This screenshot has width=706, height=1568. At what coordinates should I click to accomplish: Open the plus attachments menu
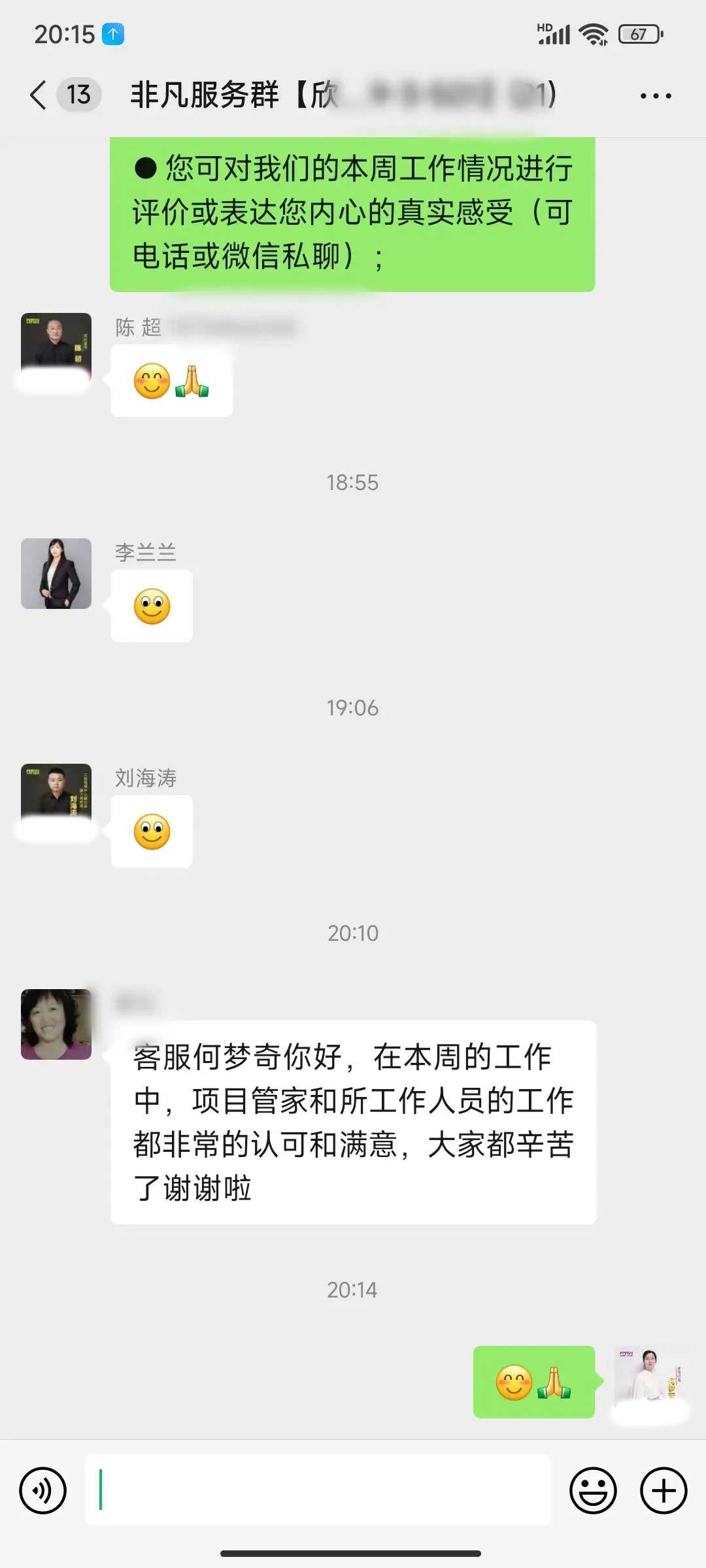coord(663,1491)
